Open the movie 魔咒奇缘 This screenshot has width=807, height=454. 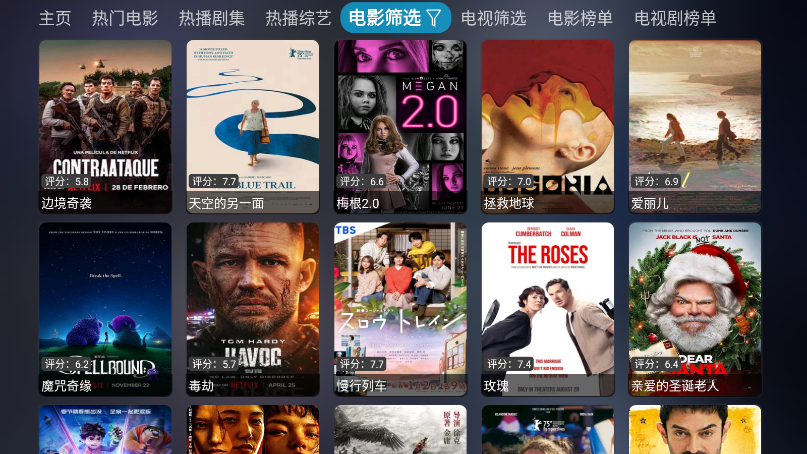(x=105, y=309)
